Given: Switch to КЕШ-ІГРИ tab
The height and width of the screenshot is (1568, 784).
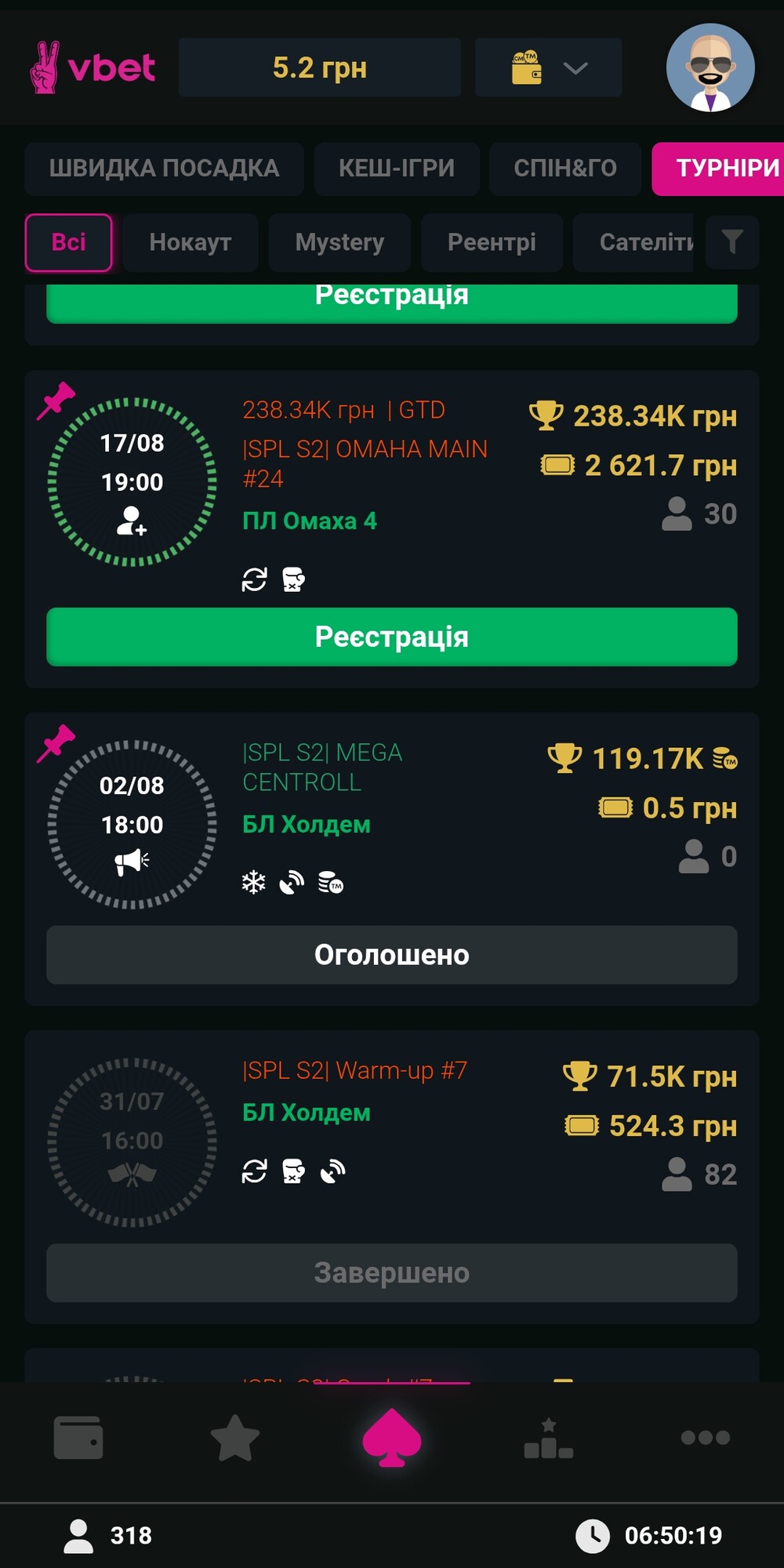Looking at the screenshot, I should click(397, 169).
